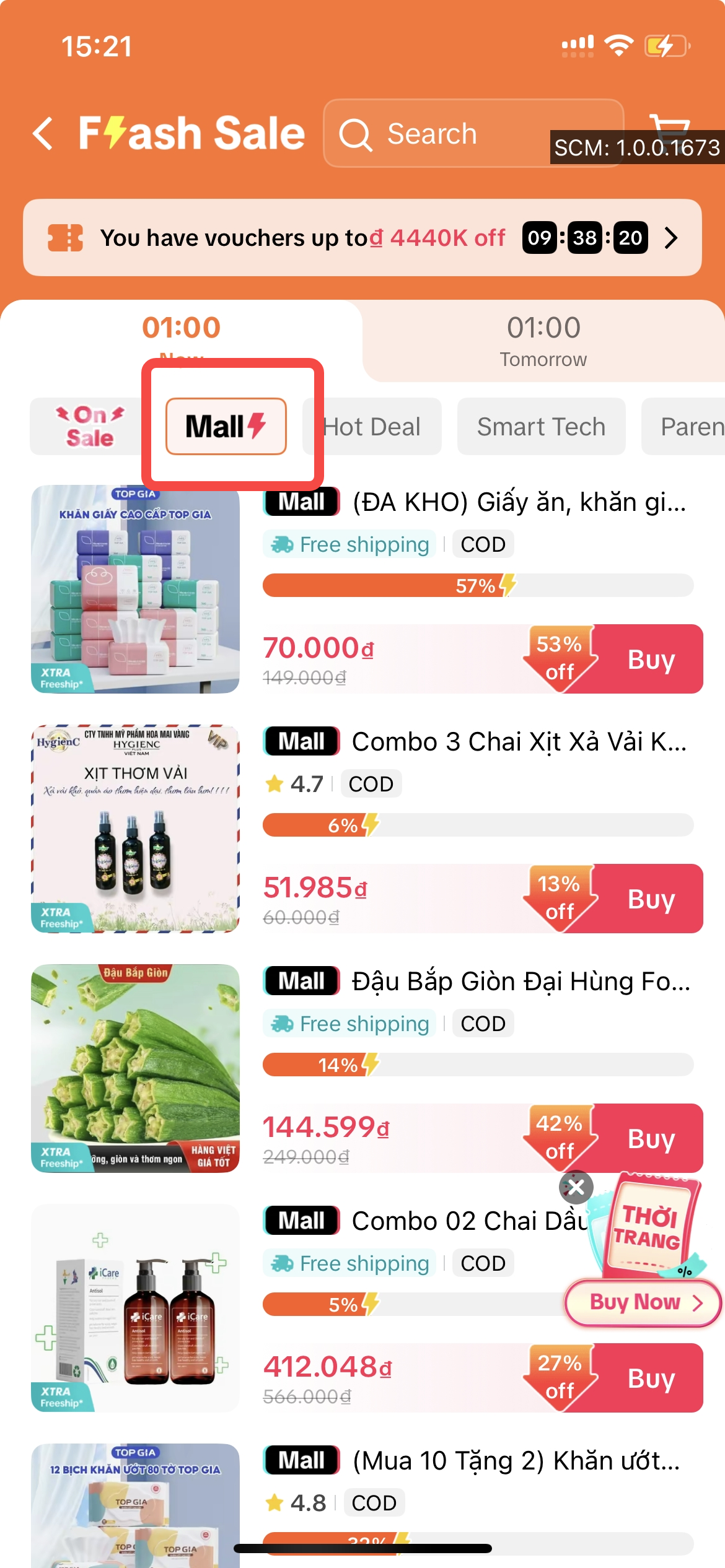This screenshot has width=725, height=1568.
Task: Go back from Flash Sale
Action: pyautogui.click(x=43, y=133)
